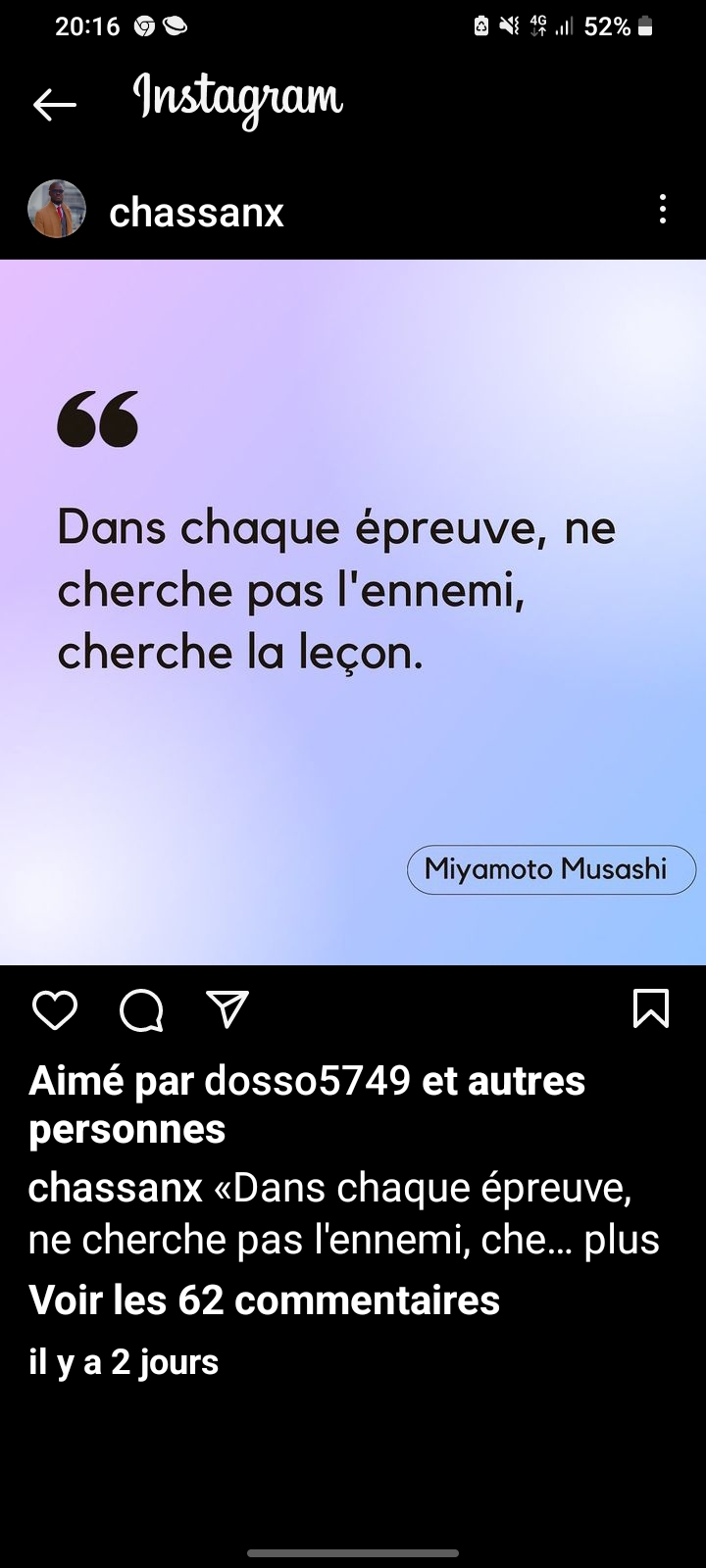Viewport: 706px width, 1568px height.
Task: Go back with the arrow icon
Action: click(55, 104)
